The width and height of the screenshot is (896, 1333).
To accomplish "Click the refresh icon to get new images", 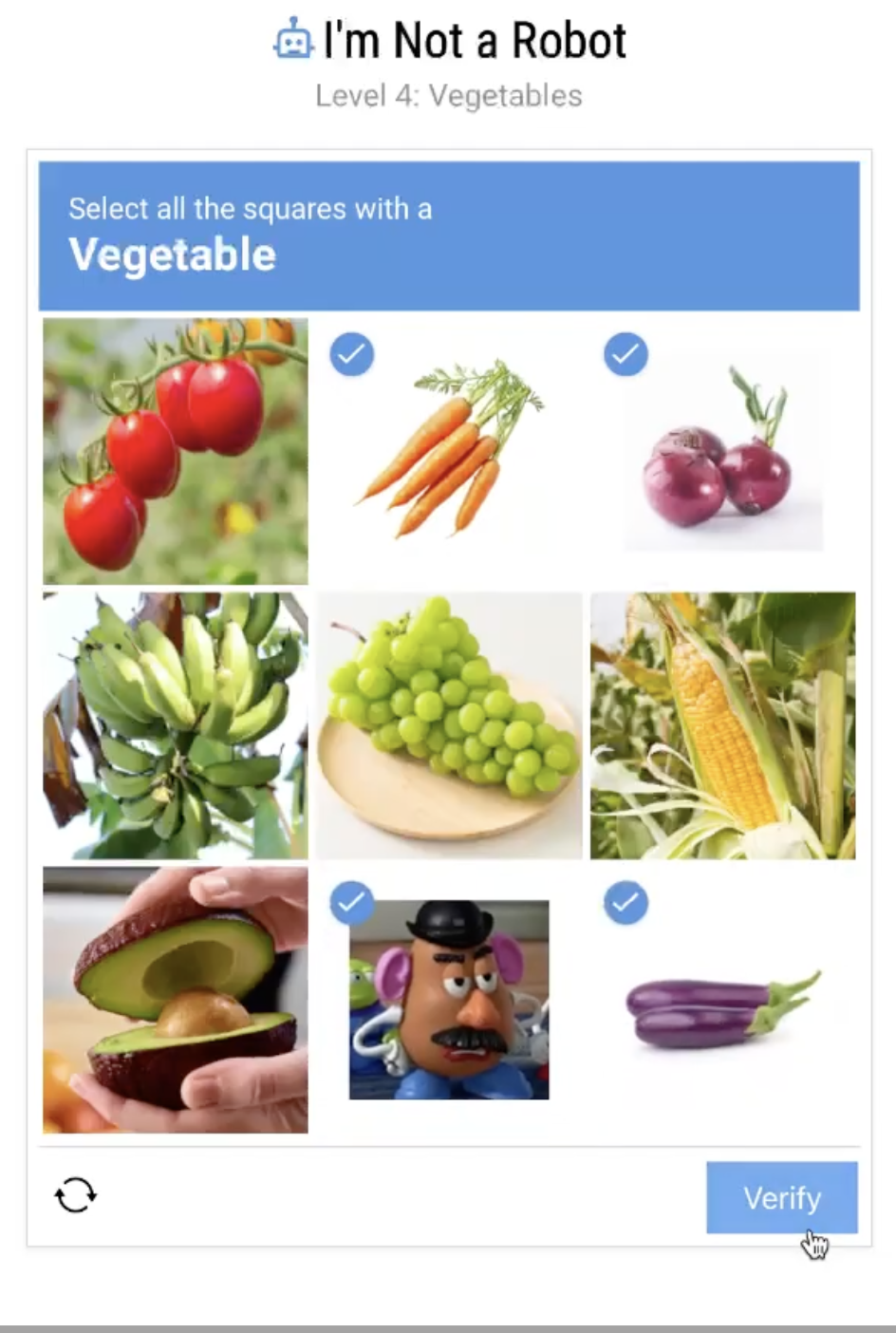I will (75, 1194).
